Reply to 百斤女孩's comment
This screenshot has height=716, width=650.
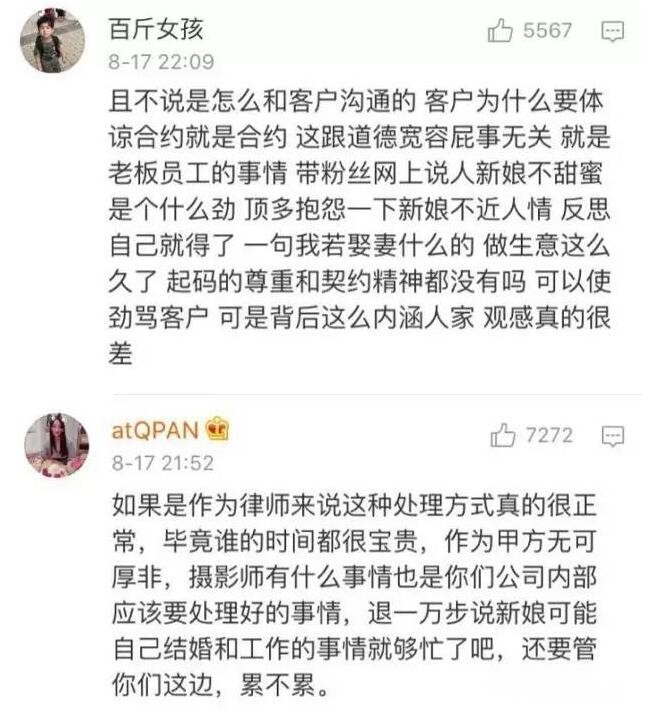pyautogui.click(x=612, y=32)
